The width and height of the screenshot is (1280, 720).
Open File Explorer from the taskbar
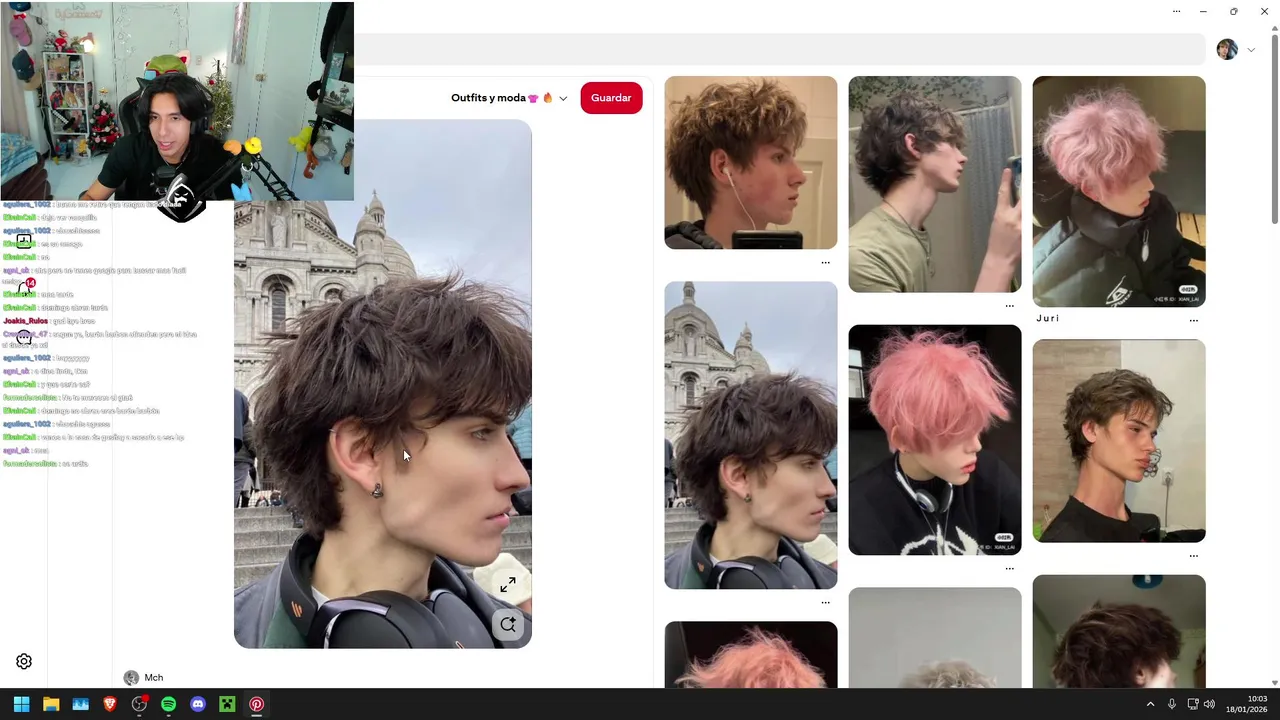(x=51, y=704)
